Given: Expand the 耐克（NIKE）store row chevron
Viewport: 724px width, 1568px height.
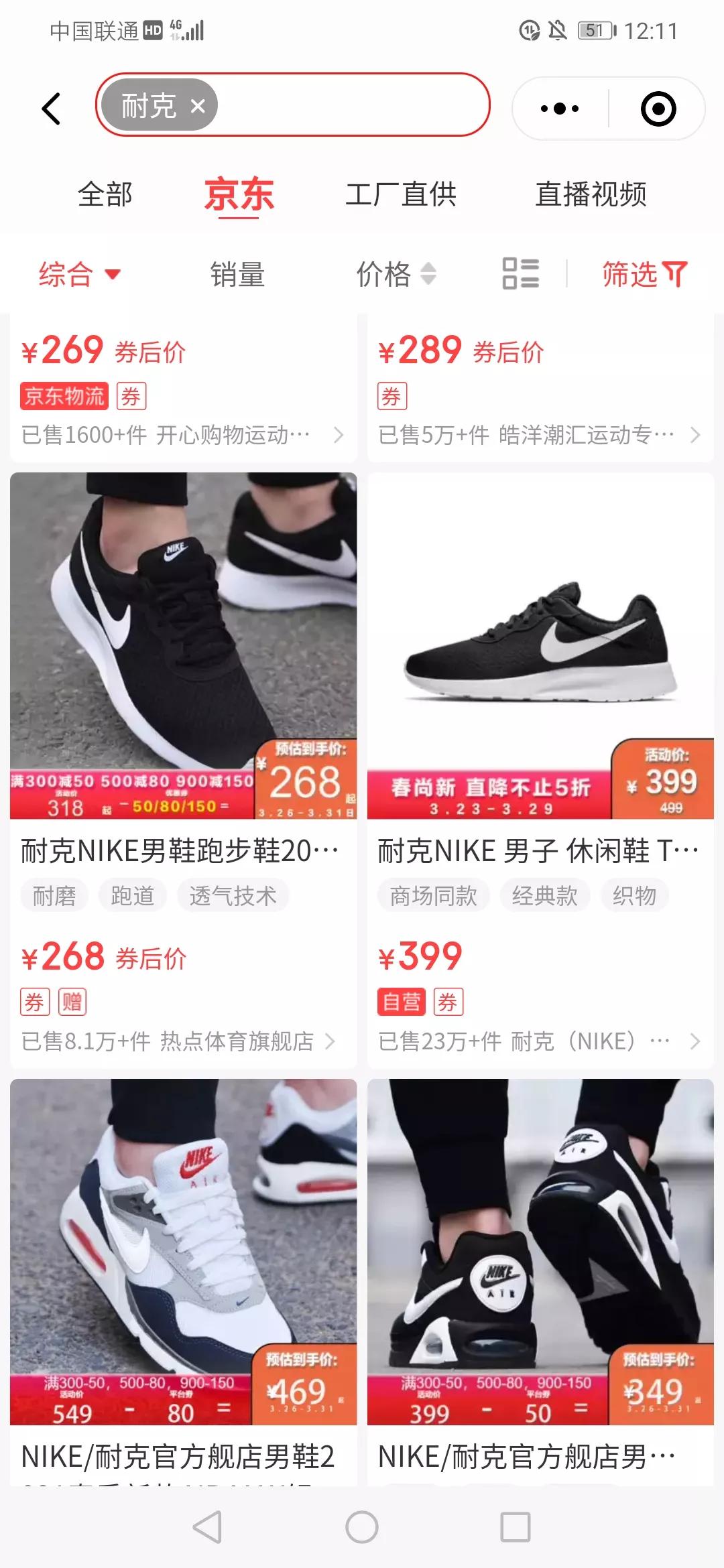Looking at the screenshot, I should click(x=695, y=1041).
